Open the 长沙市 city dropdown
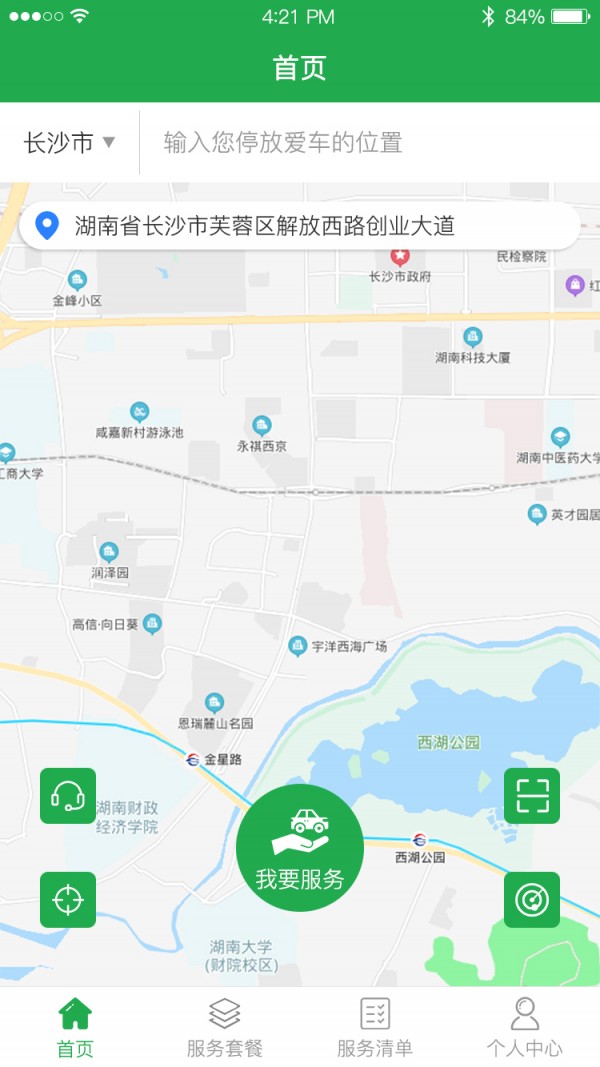Viewport: 600px width, 1067px height. coord(69,143)
